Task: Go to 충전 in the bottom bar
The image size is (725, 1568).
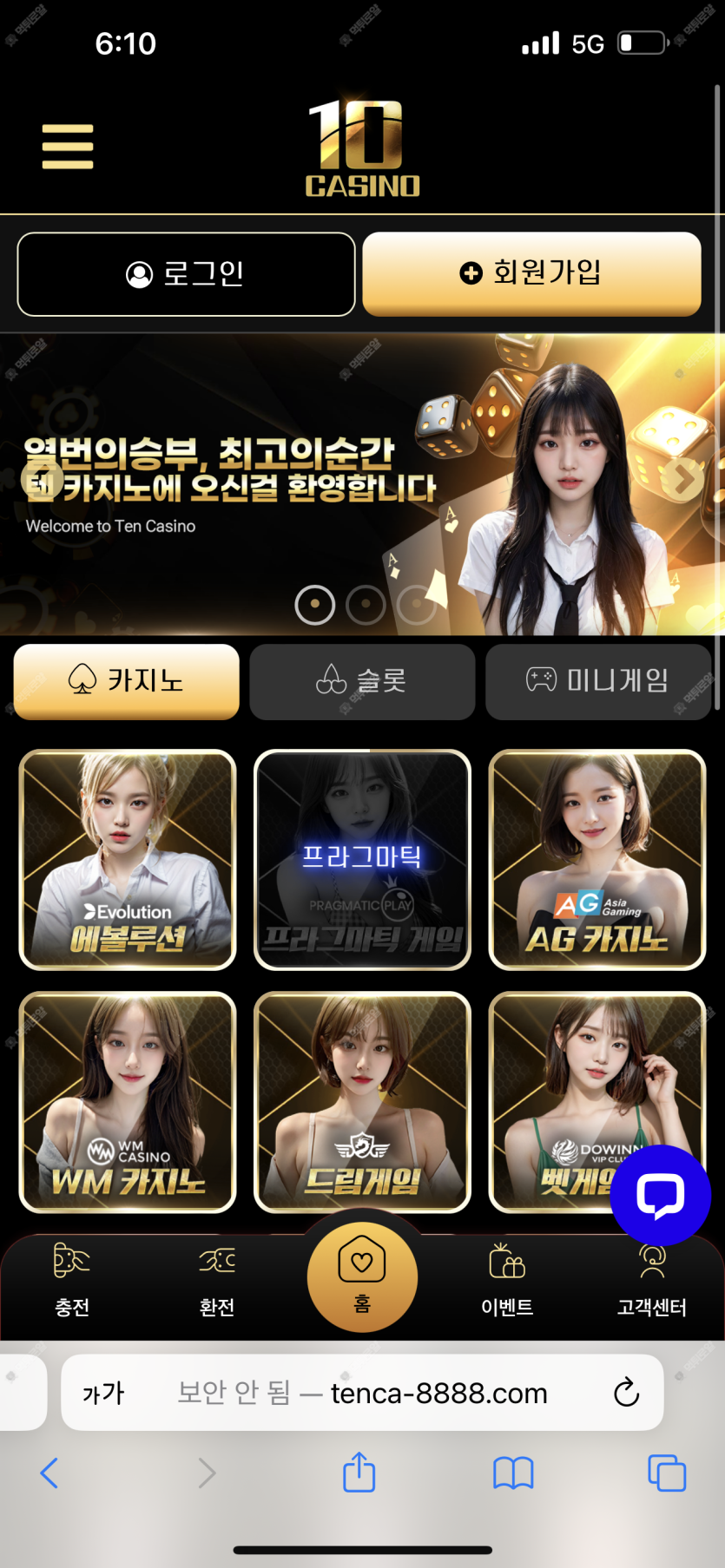Action: 72,1280
